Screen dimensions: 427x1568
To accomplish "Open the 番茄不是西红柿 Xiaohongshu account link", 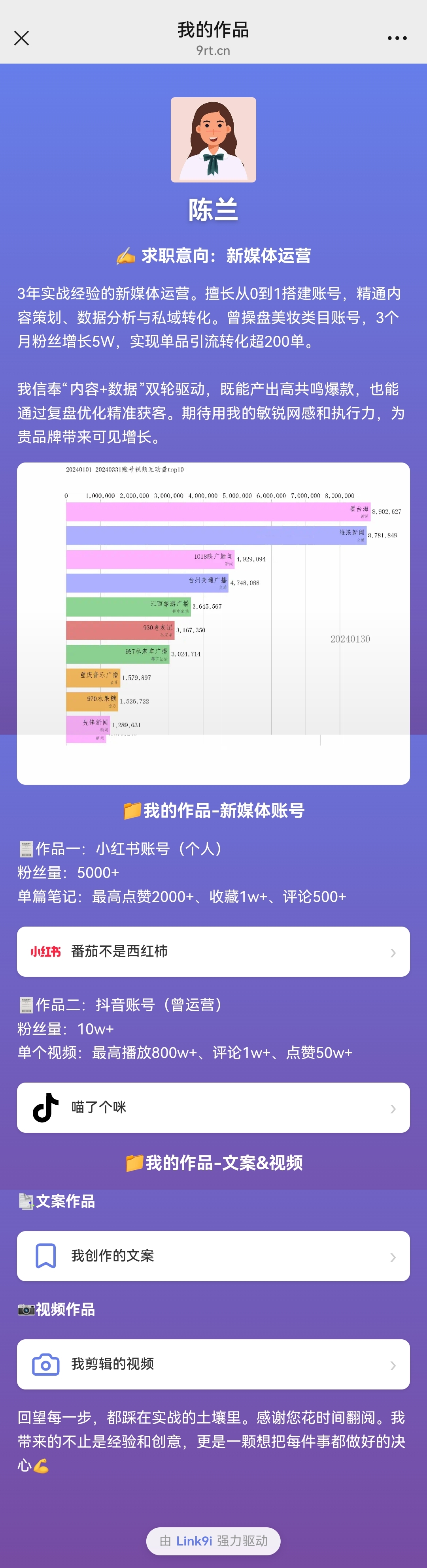I will (213, 951).
